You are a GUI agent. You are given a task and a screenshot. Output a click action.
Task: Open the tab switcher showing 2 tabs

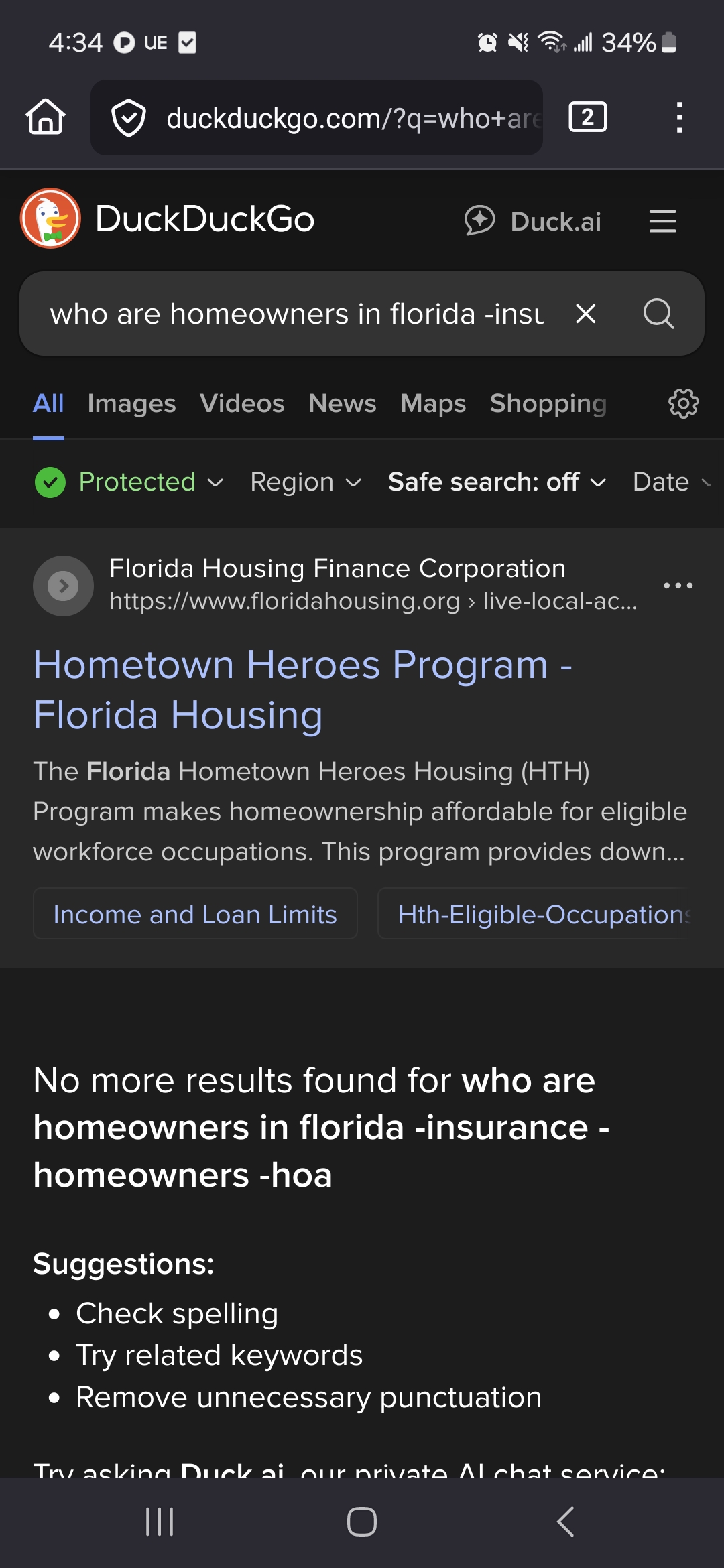pos(587,117)
